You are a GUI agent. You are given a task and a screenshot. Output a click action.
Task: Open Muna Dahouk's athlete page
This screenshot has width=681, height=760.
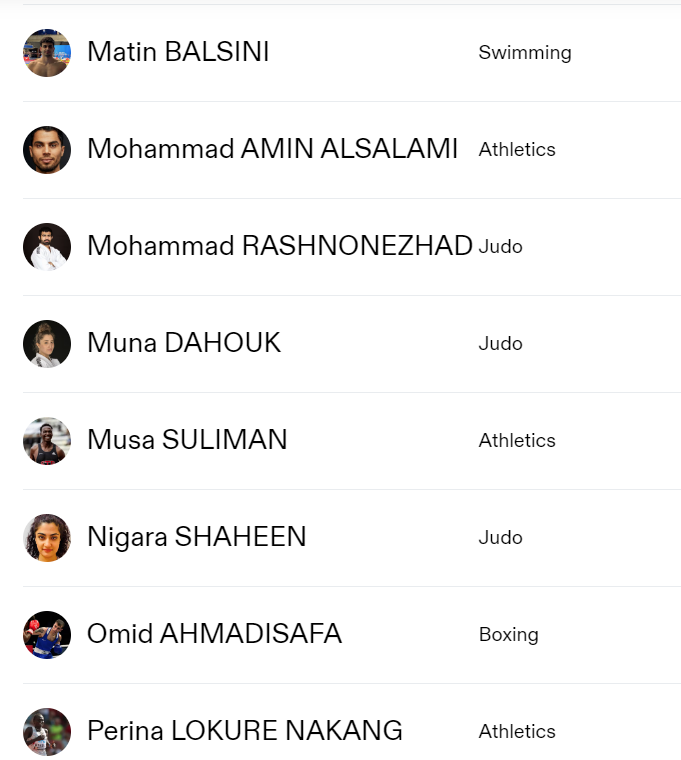point(184,344)
